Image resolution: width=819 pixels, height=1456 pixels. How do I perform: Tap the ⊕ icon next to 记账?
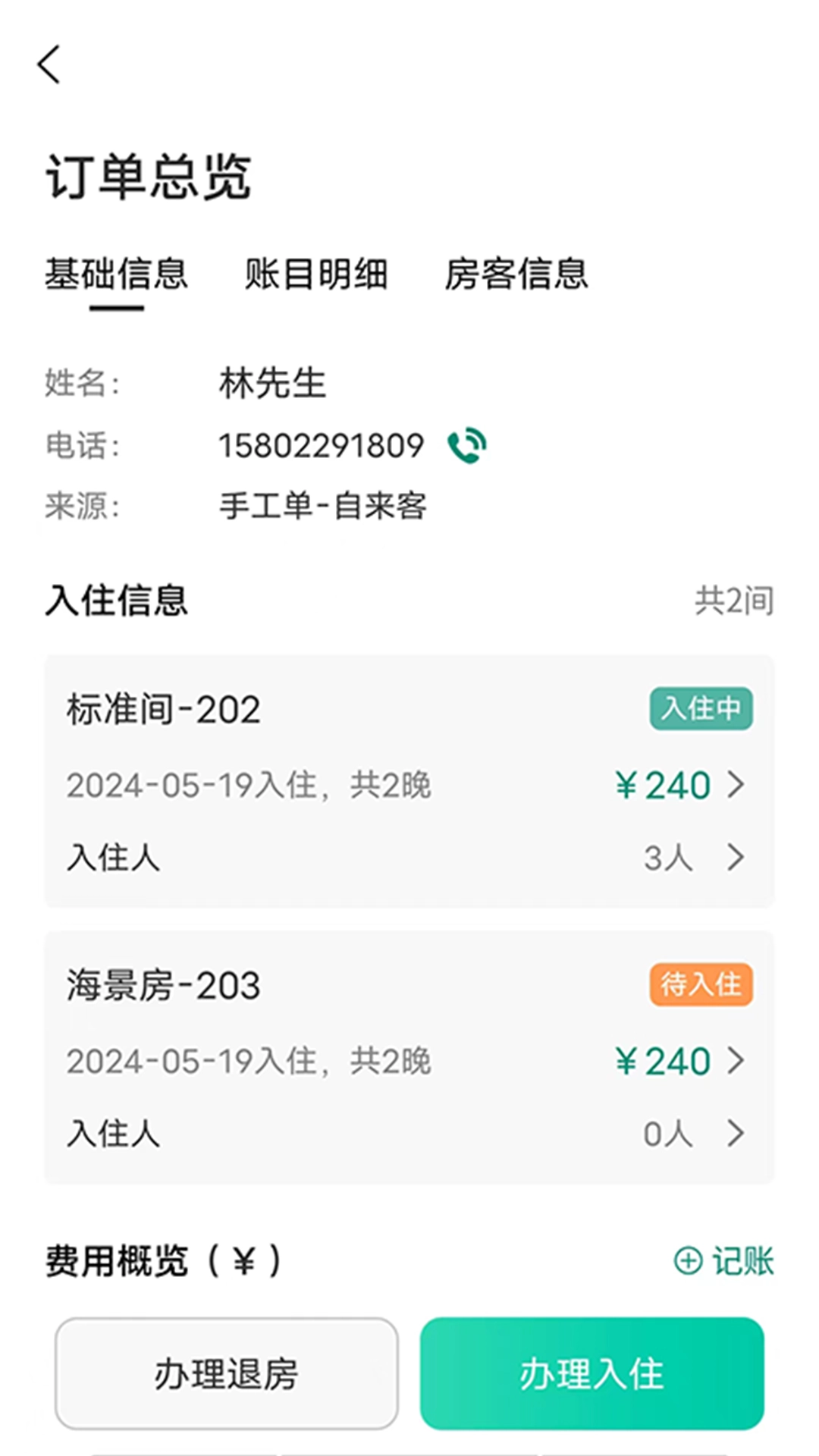click(x=687, y=1261)
